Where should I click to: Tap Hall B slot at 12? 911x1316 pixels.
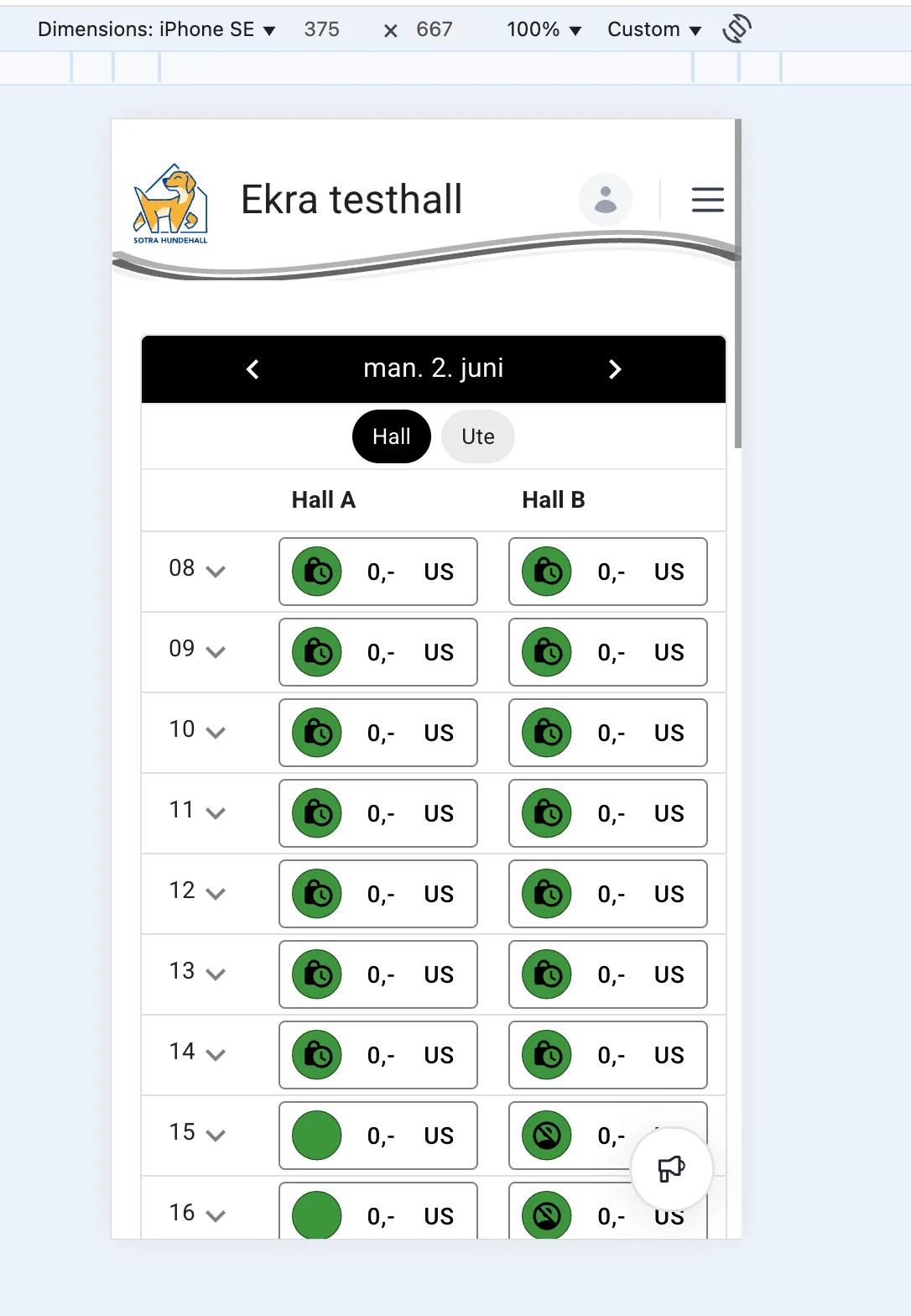click(x=607, y=894)
